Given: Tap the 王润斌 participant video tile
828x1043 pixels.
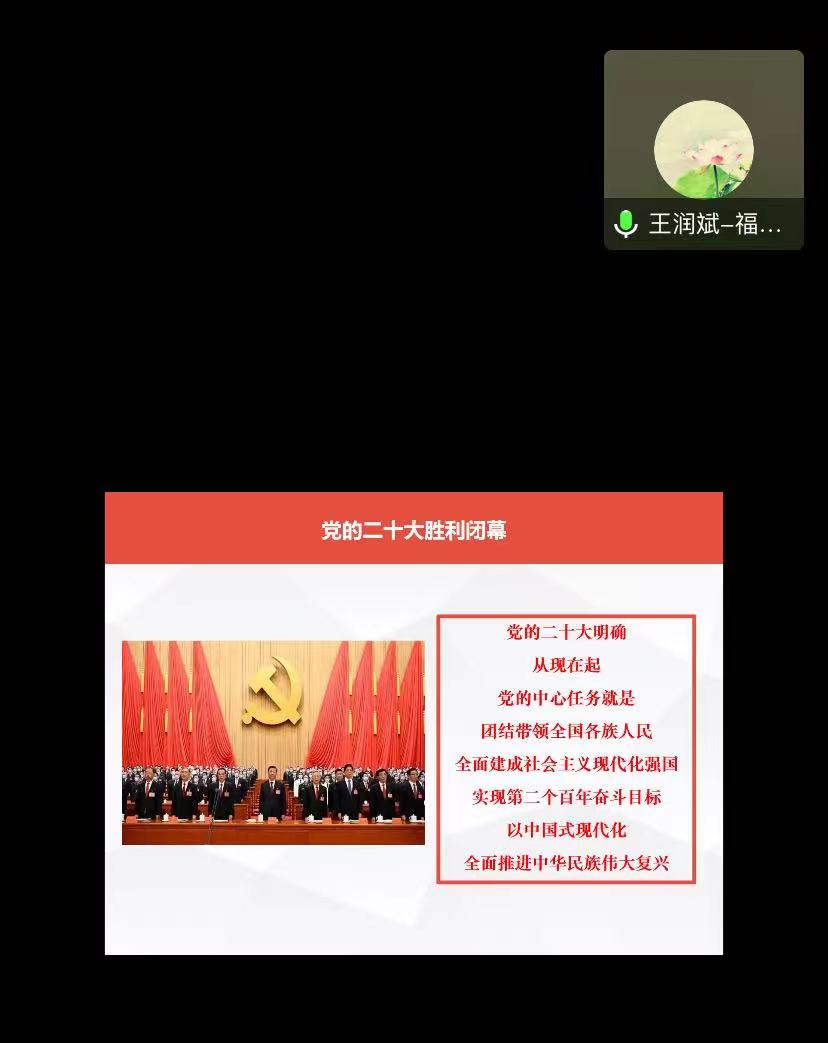Looking at the screenshot, I should point(703,150).
